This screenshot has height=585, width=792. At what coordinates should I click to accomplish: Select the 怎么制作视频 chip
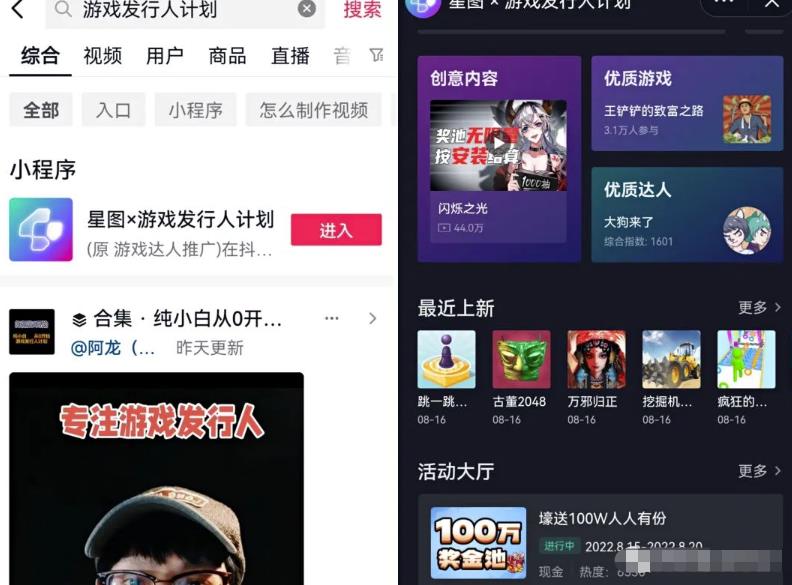coord(313,110)
